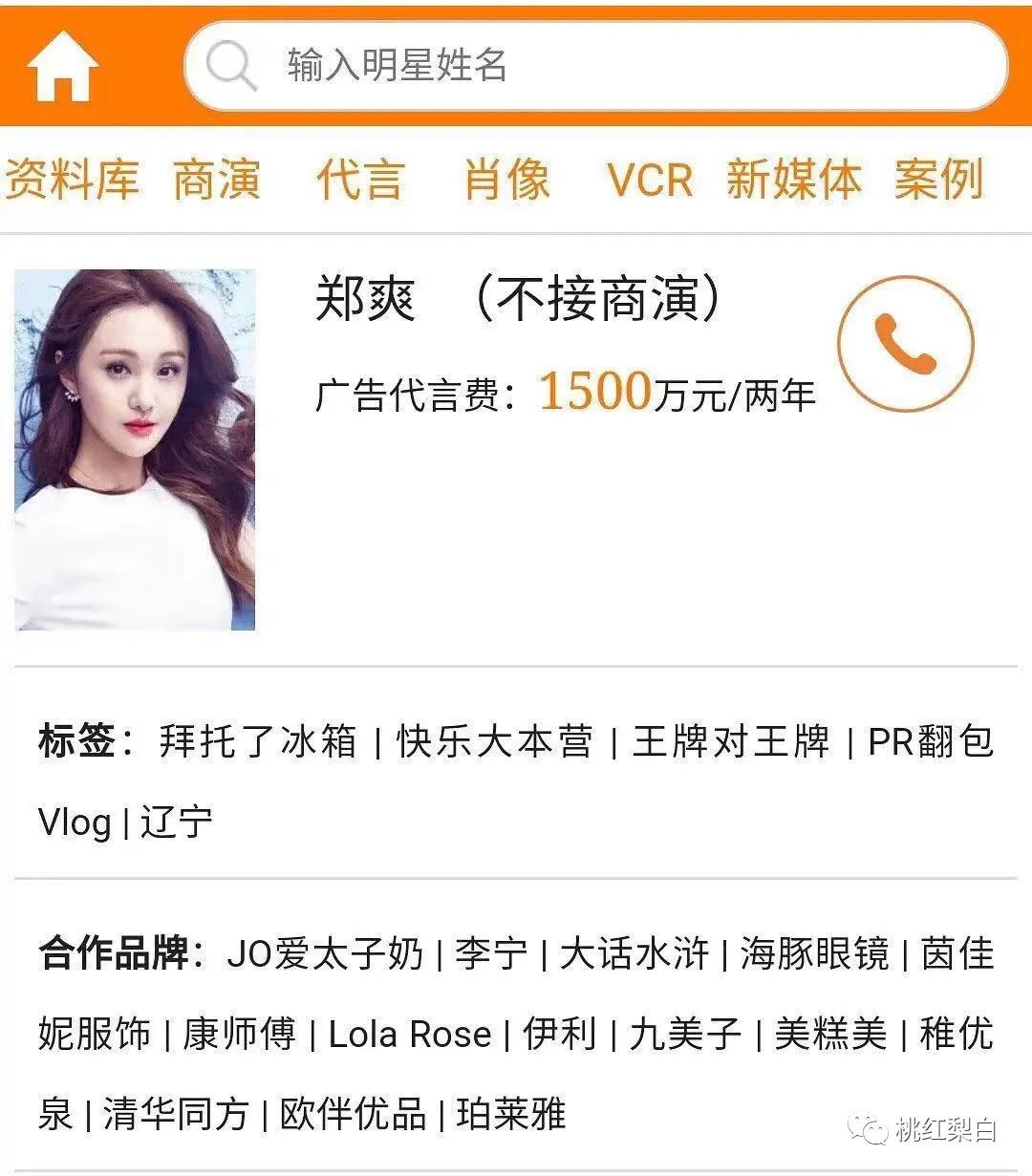Click the 珀莱雅 brand entry

[x=511, y=1113]
